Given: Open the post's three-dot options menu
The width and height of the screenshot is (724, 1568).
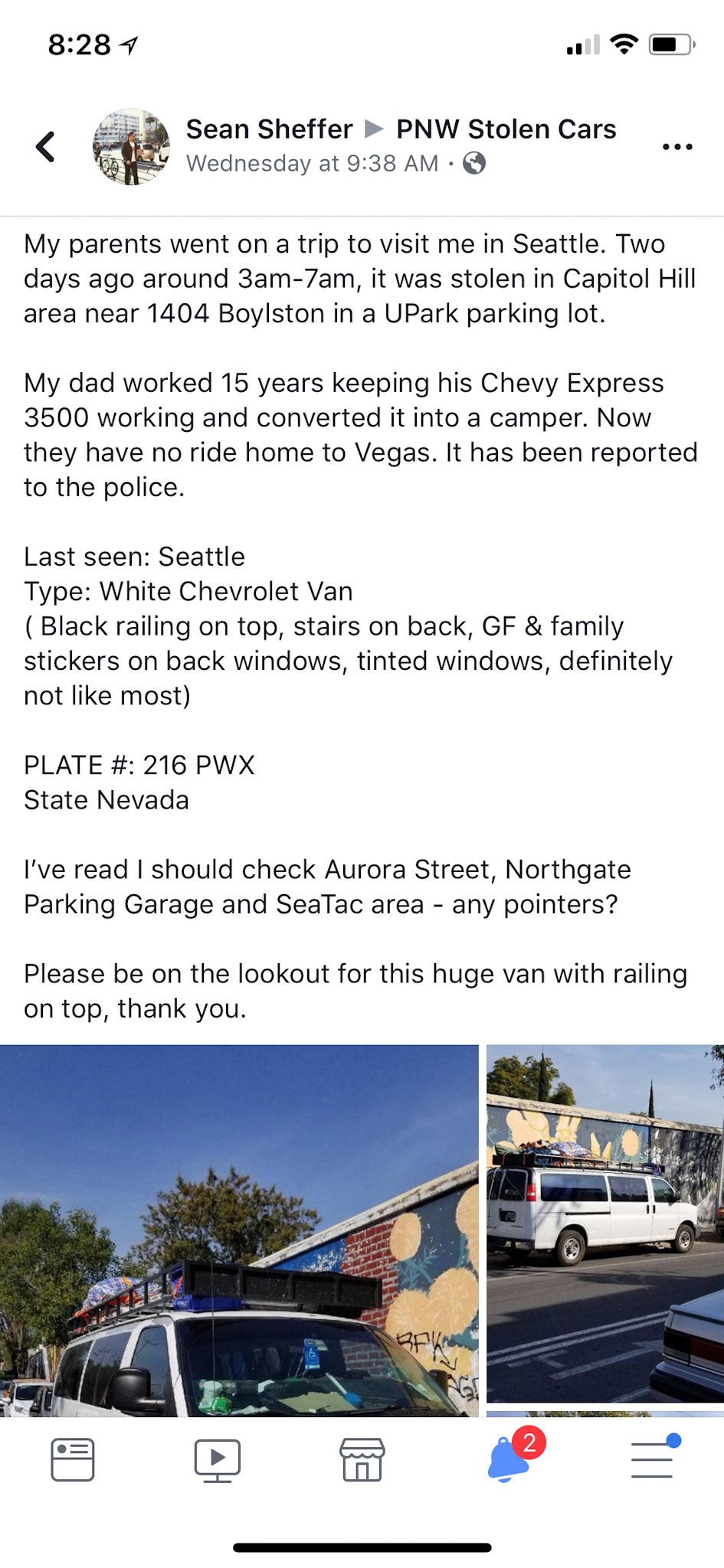Looking at the screenshot, I should click(x=677, y=146).
